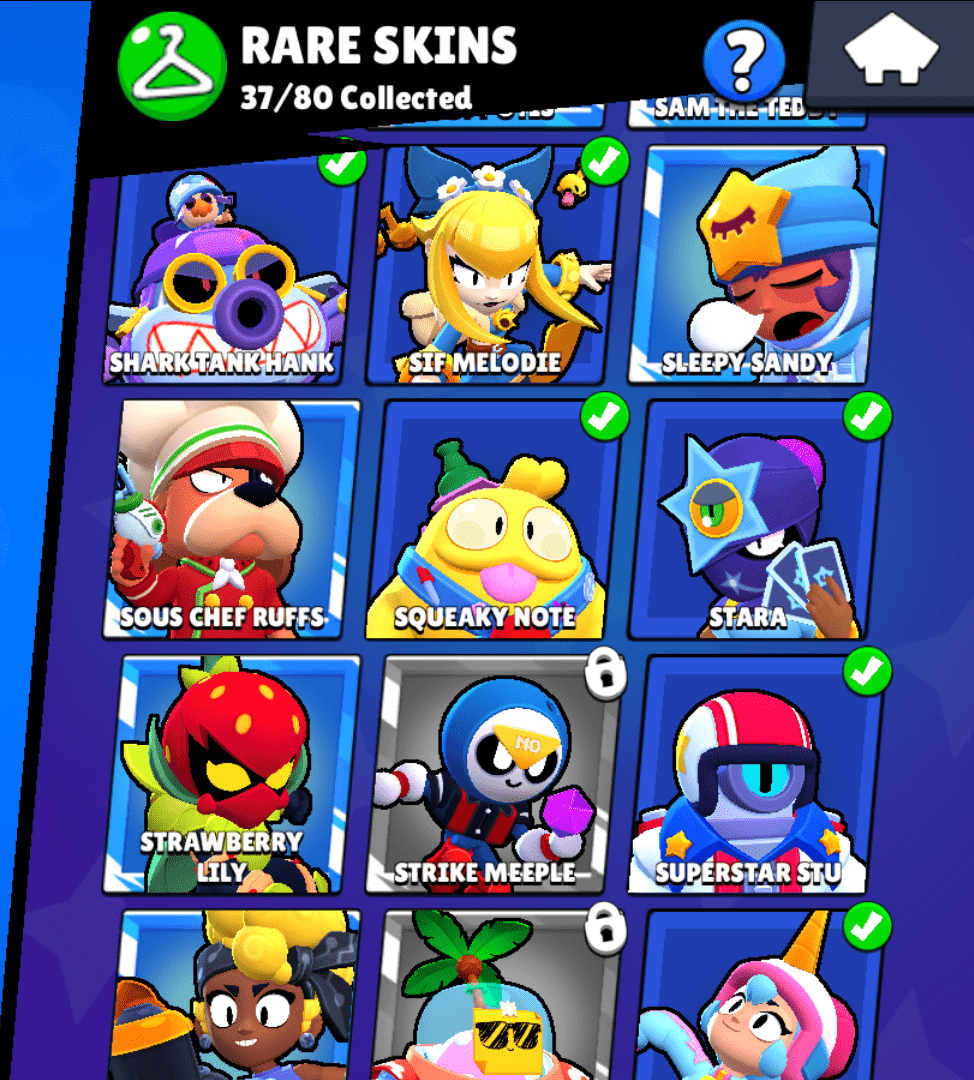Open the Sous Chef Ruffs skin
Screen dimensions: 974x1080
click(x=232, y=518)
